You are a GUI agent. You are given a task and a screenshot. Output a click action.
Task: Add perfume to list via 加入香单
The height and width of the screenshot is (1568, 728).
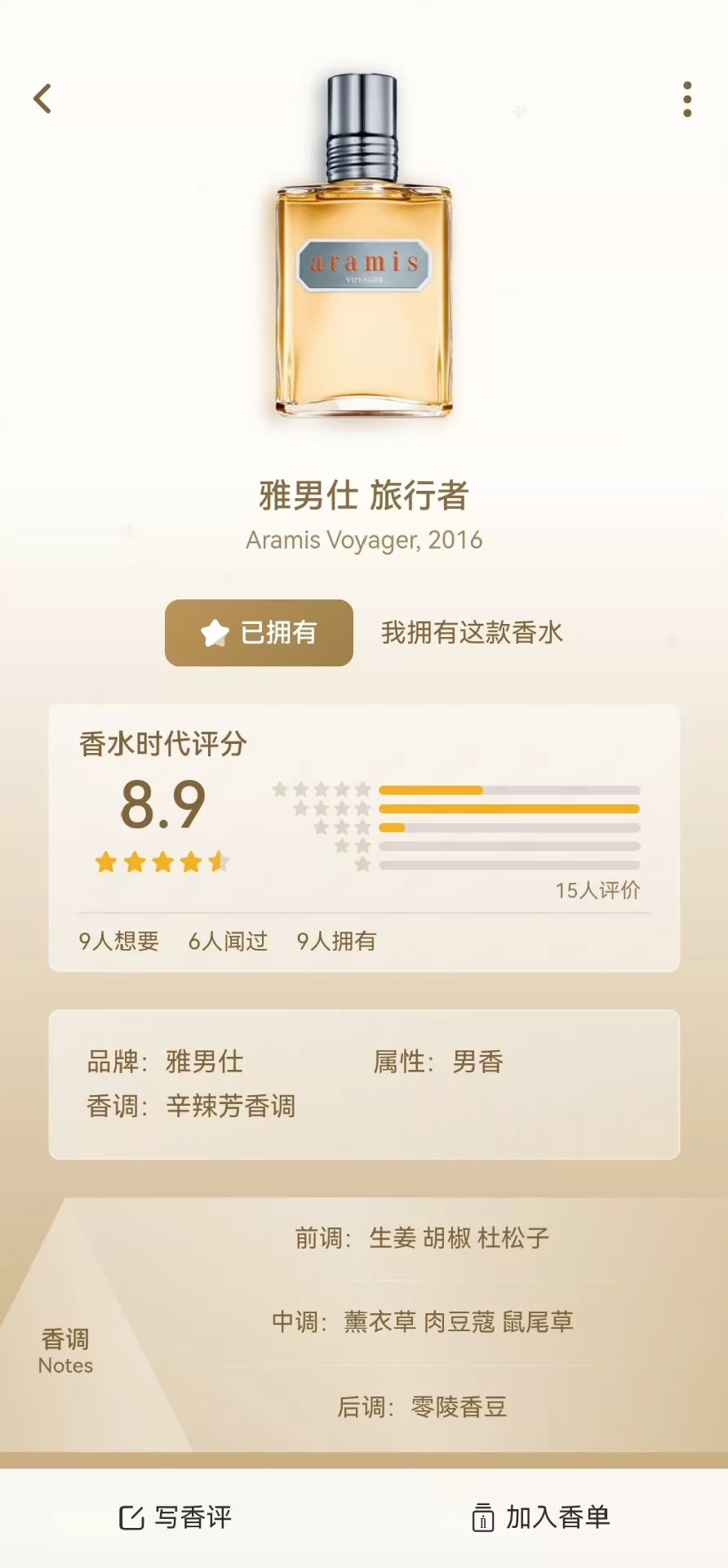[x=540, y=1517]
